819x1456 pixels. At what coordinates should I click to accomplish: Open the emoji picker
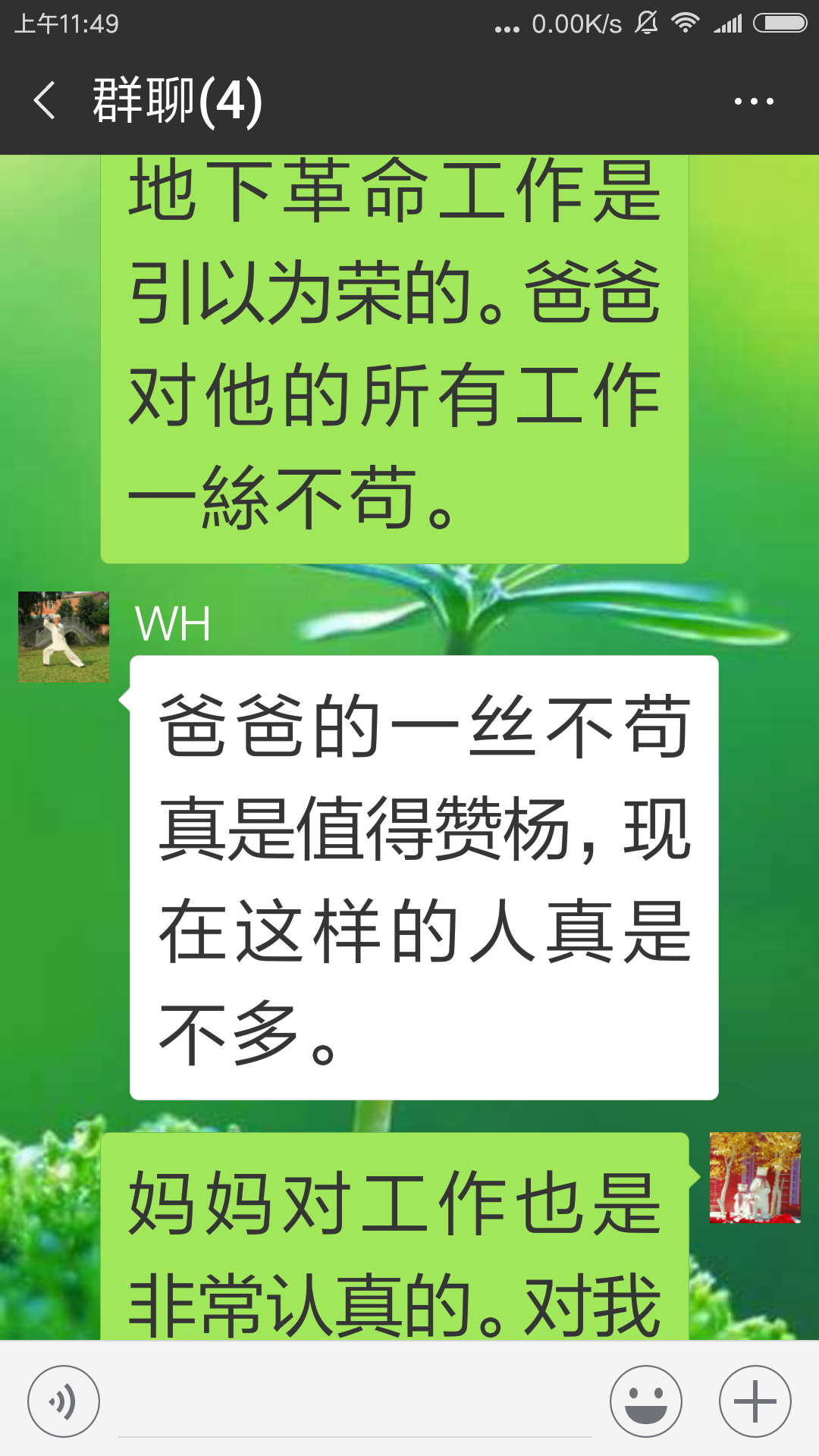click(646, 1401)
